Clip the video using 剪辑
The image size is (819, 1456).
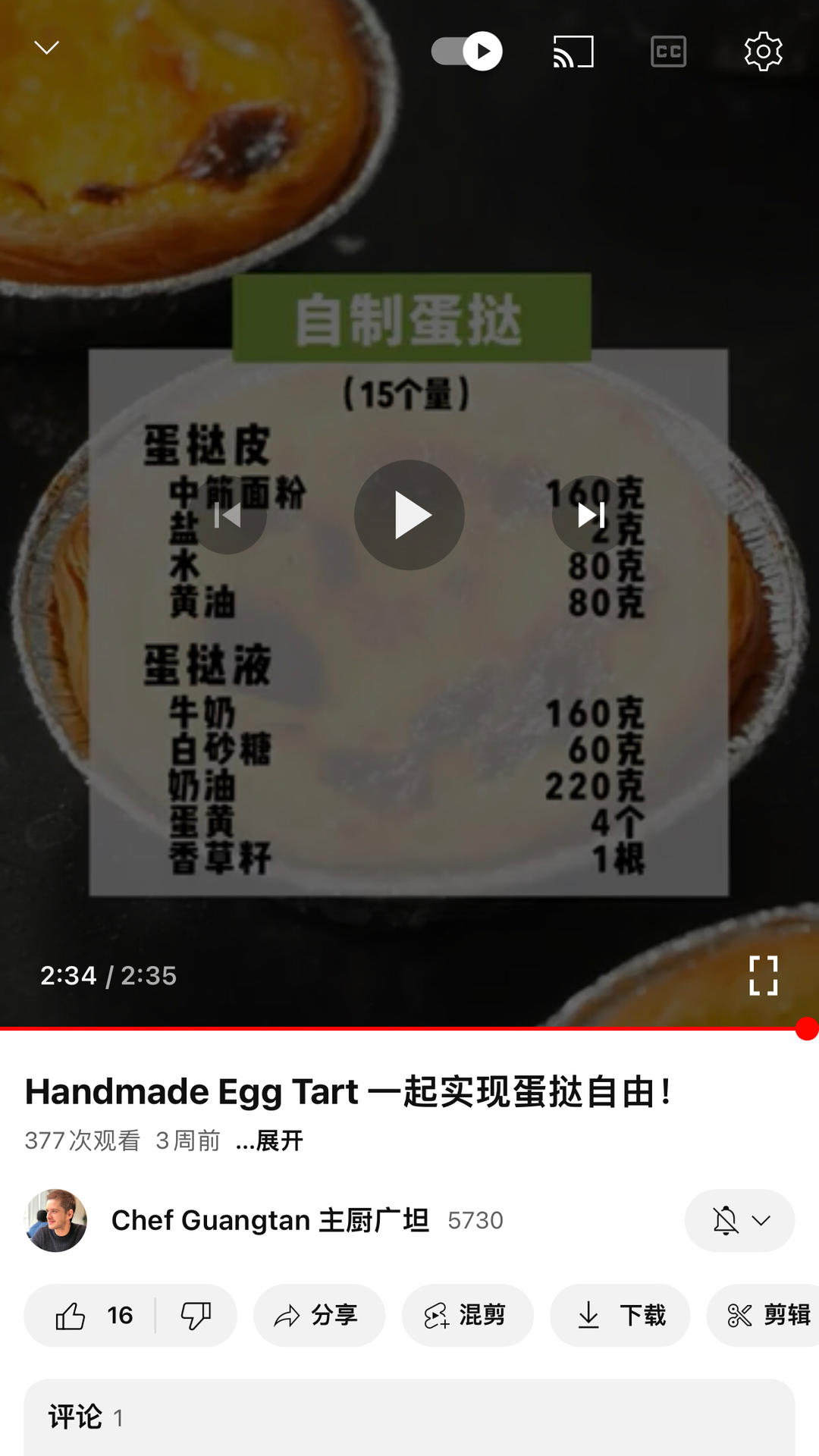(767, 1316)
